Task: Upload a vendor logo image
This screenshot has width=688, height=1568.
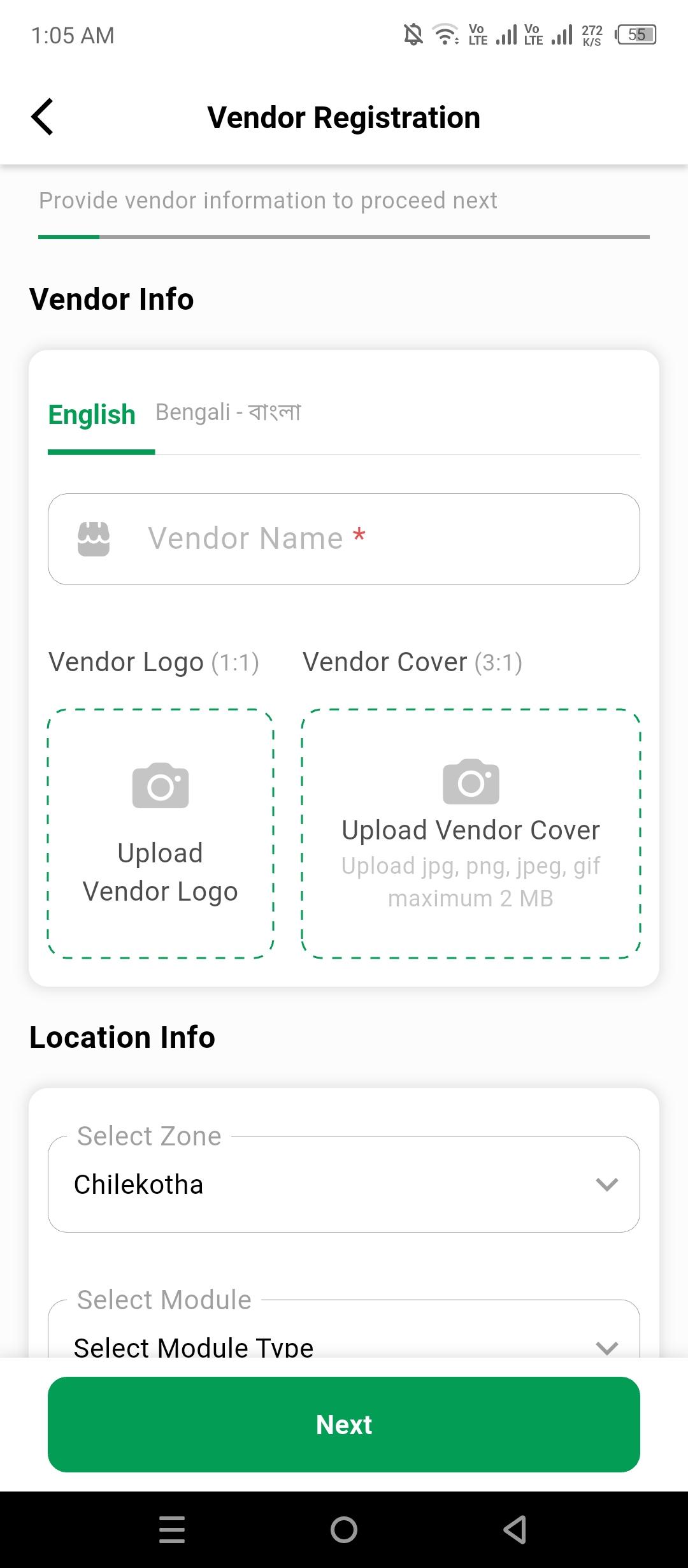Action: (161, 834)
